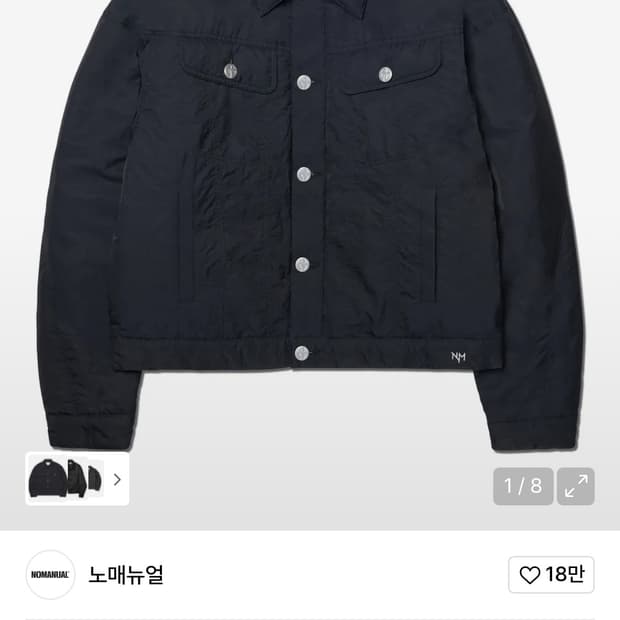Tap the main black jacket product image

(310, 225)
